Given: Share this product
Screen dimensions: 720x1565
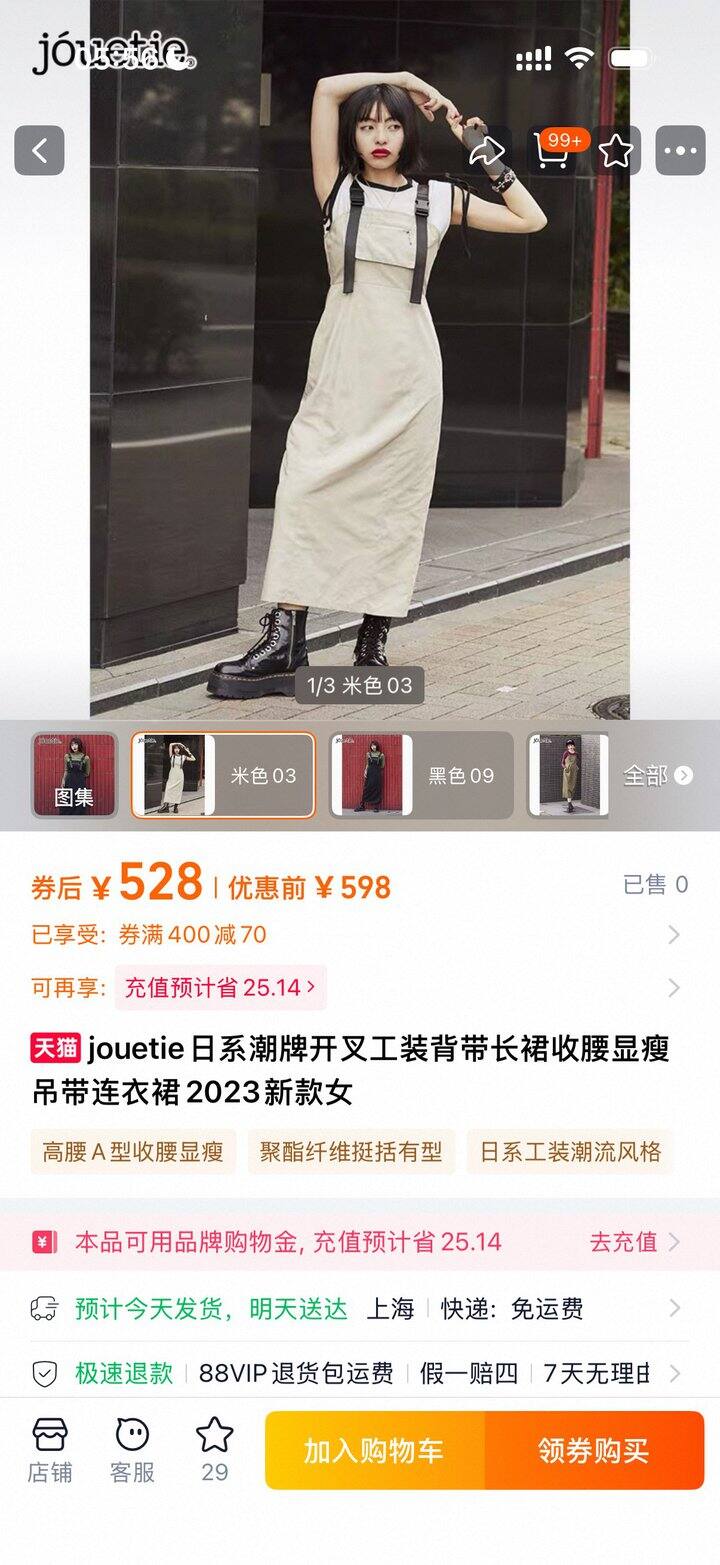Looking at the screenshot, I should (487, 151).
